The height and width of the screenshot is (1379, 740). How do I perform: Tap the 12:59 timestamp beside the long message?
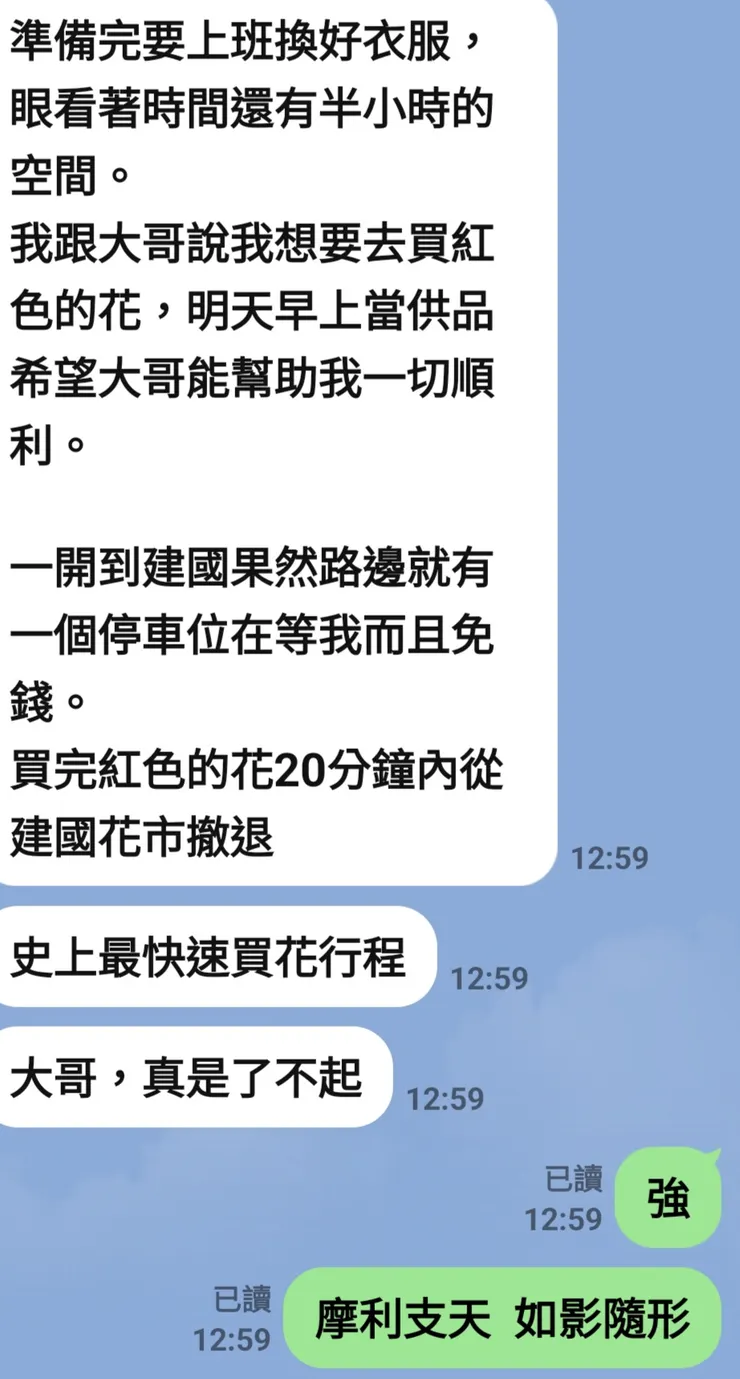coord(611,857)
